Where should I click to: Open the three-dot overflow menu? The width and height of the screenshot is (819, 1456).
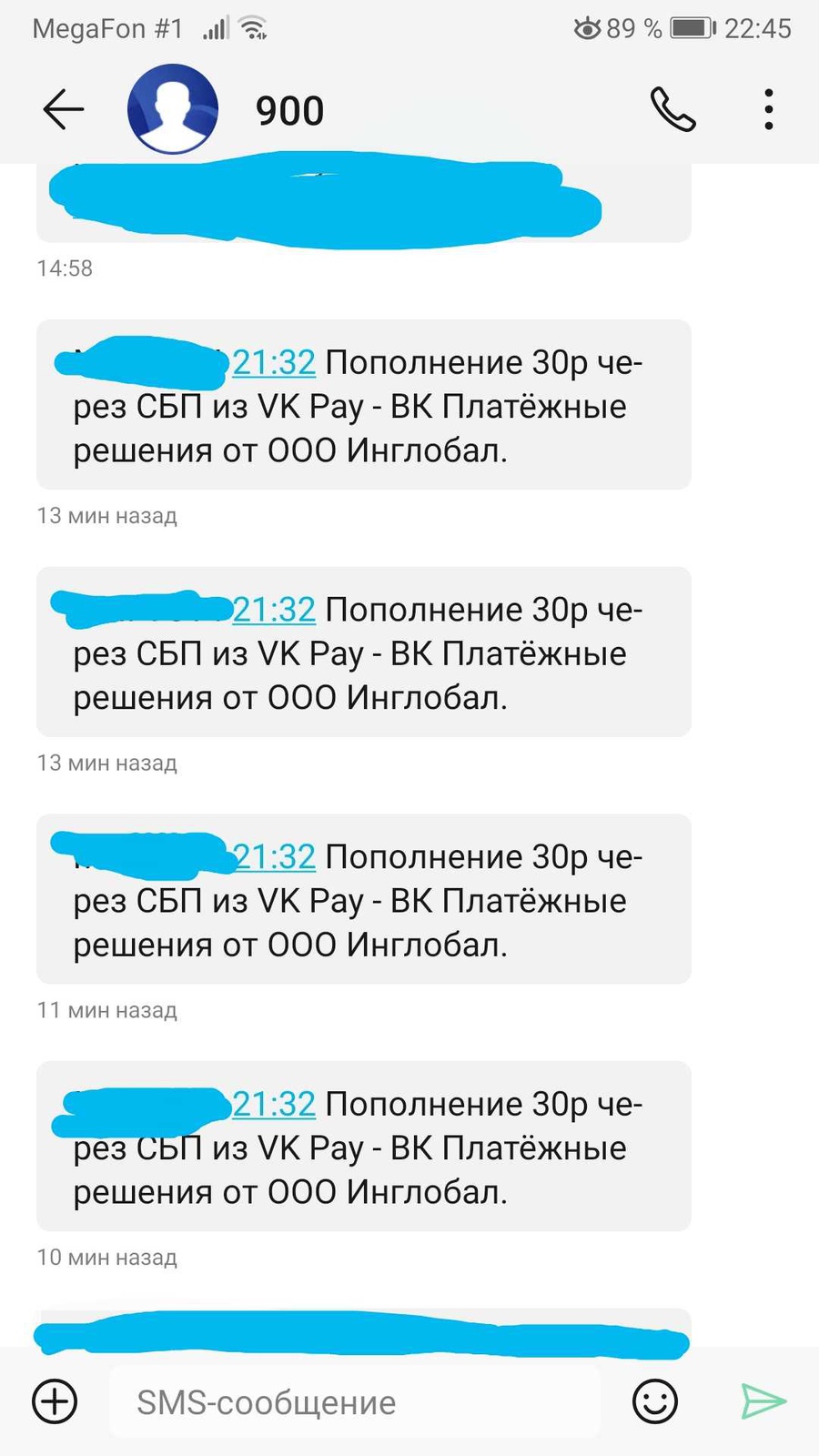coord(769,110)
